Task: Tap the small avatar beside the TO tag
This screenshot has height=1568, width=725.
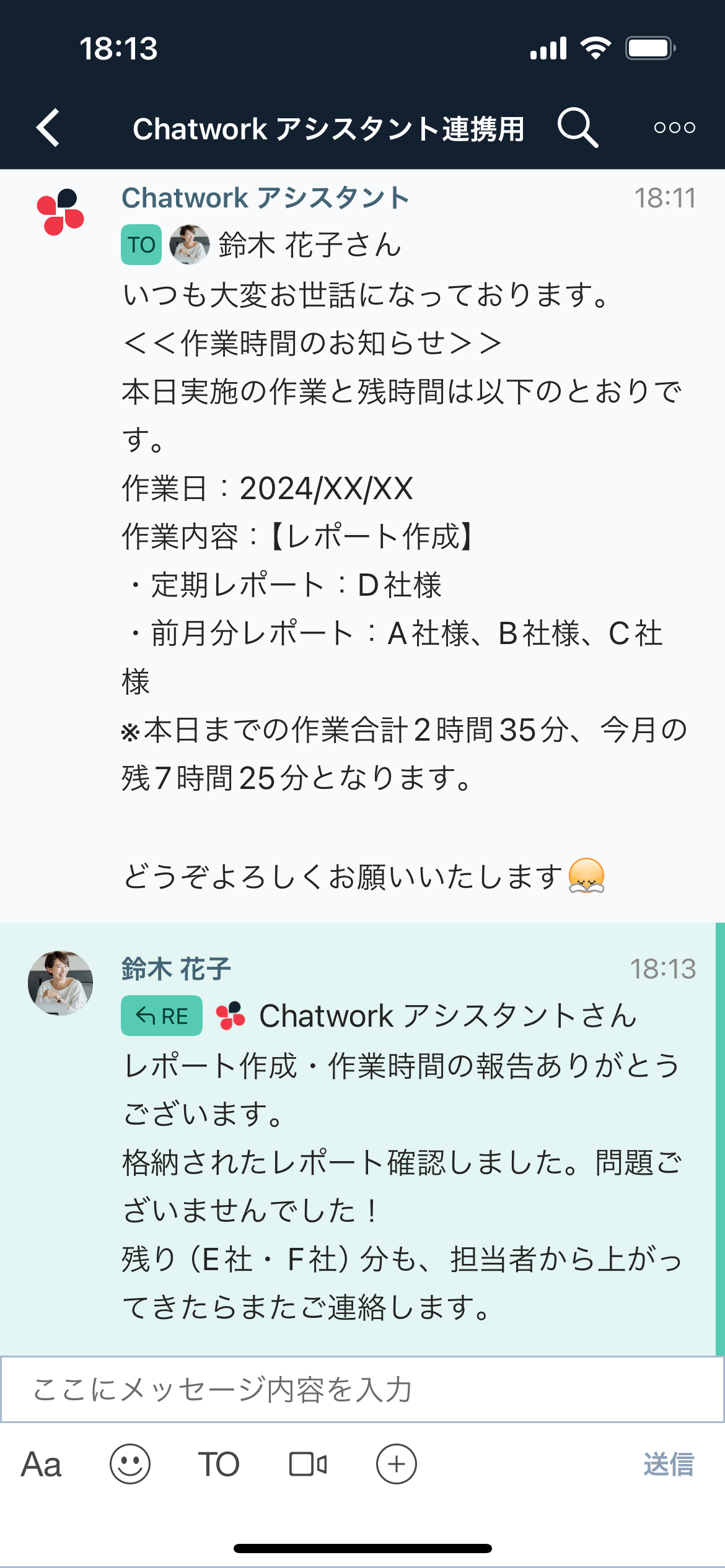Action: click(189, 243)
